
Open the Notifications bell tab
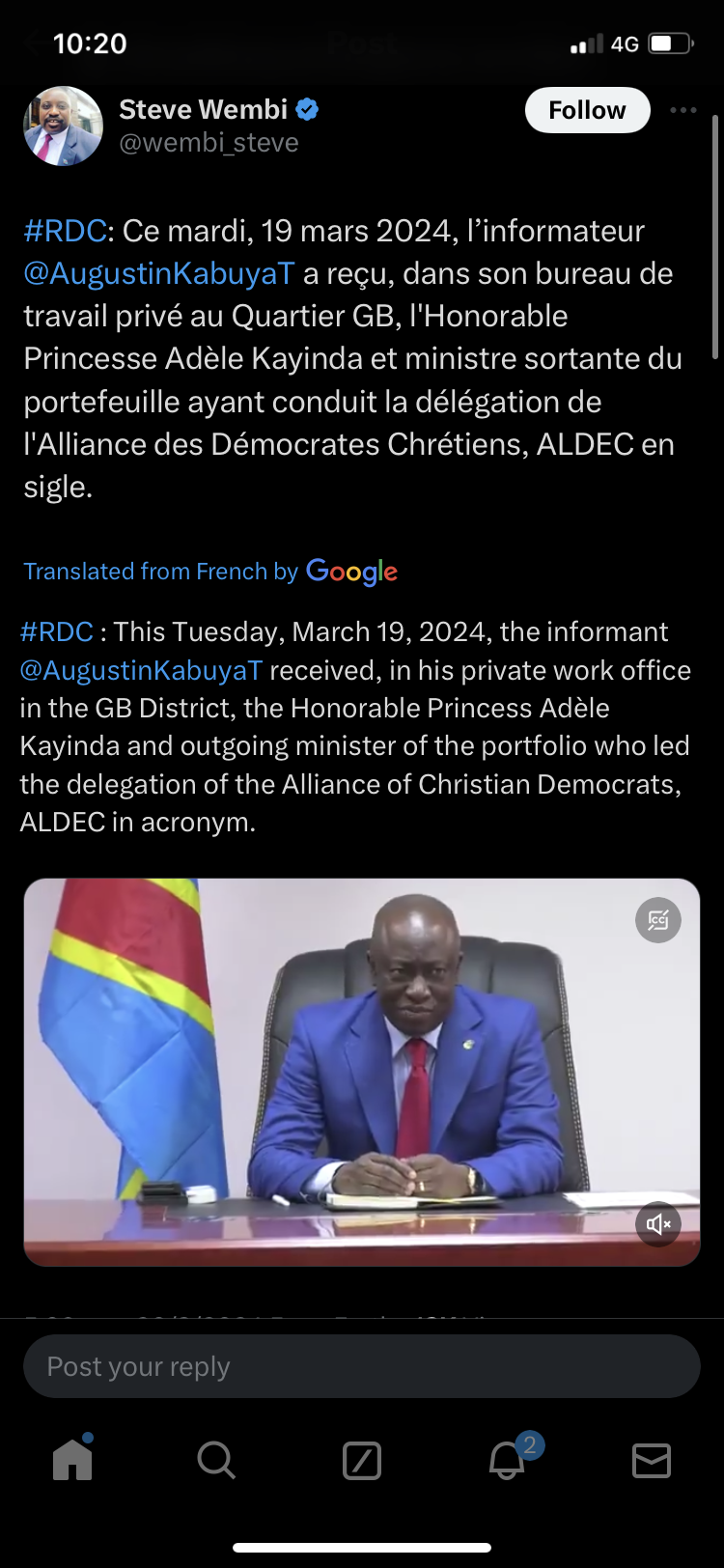coord(508,1461)
